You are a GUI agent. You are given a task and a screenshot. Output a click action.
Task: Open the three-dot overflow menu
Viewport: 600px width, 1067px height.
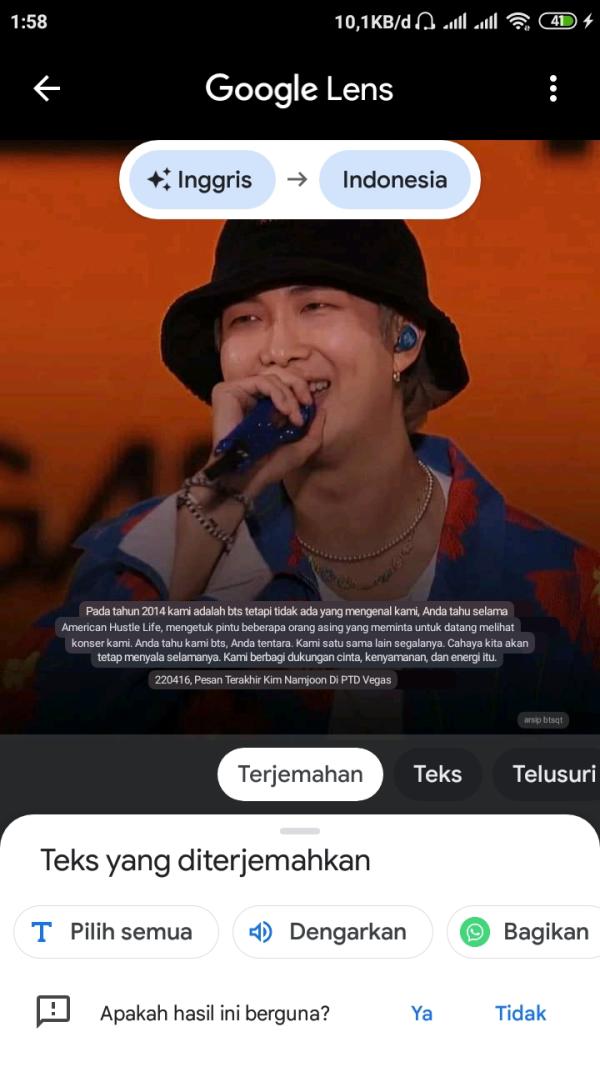553,89
